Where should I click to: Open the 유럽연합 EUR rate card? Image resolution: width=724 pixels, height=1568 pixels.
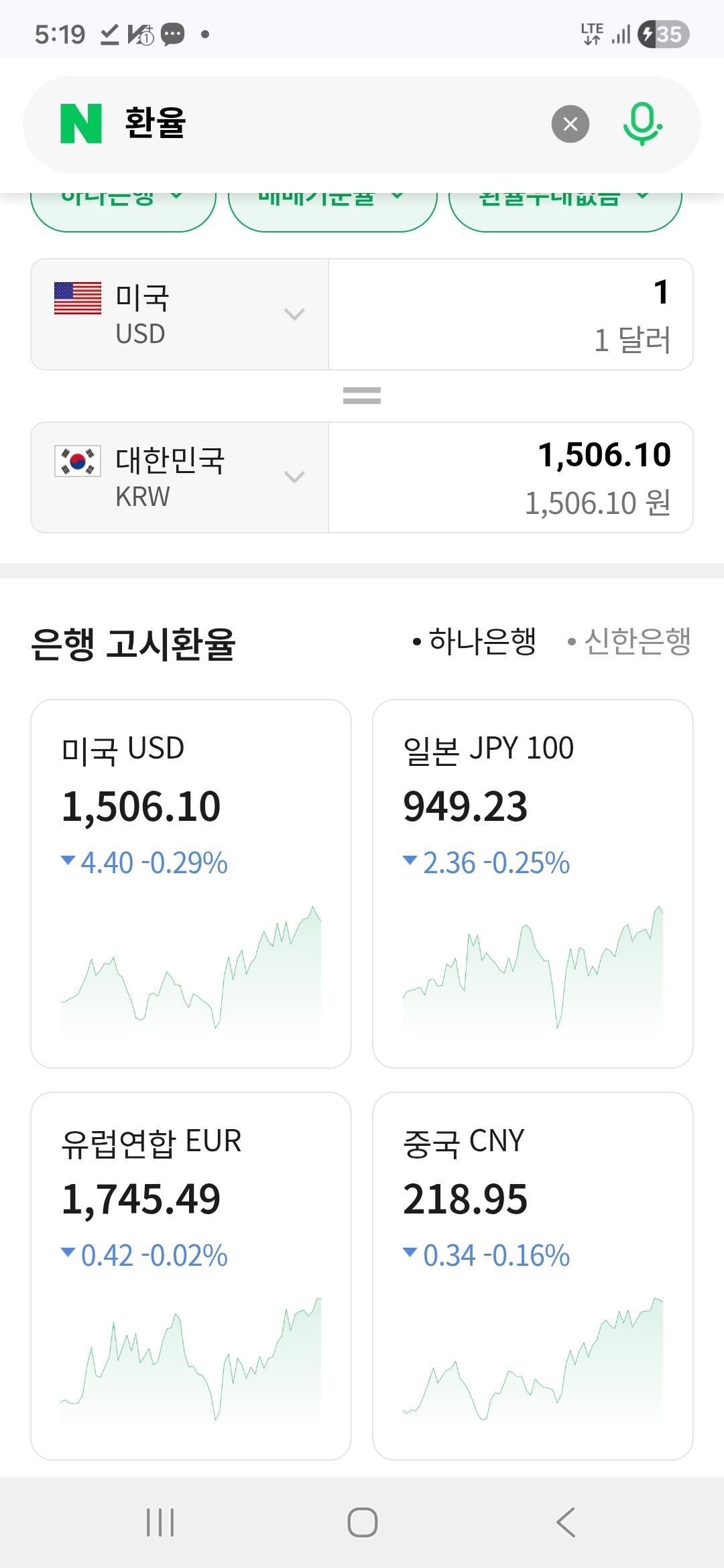click(191, 1276)
